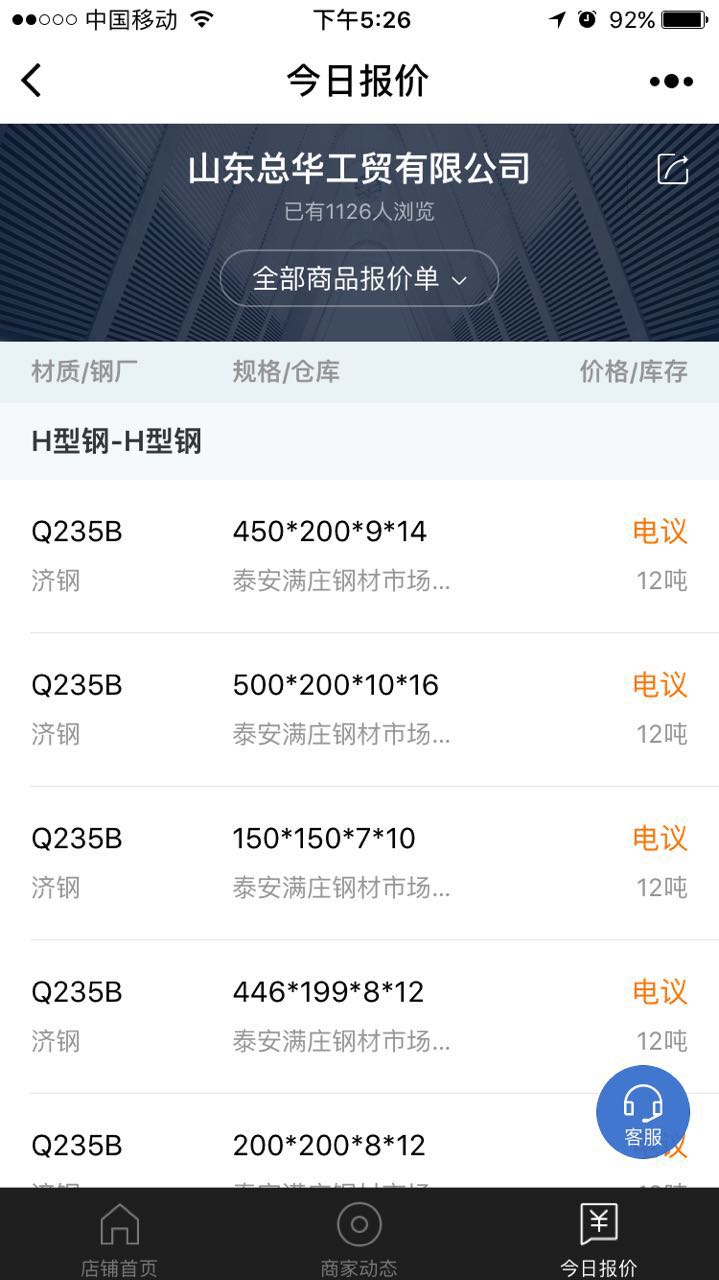719x1280 pixels.
Task: Contact 客服 customer service
Action: [x=643, y=1112]
